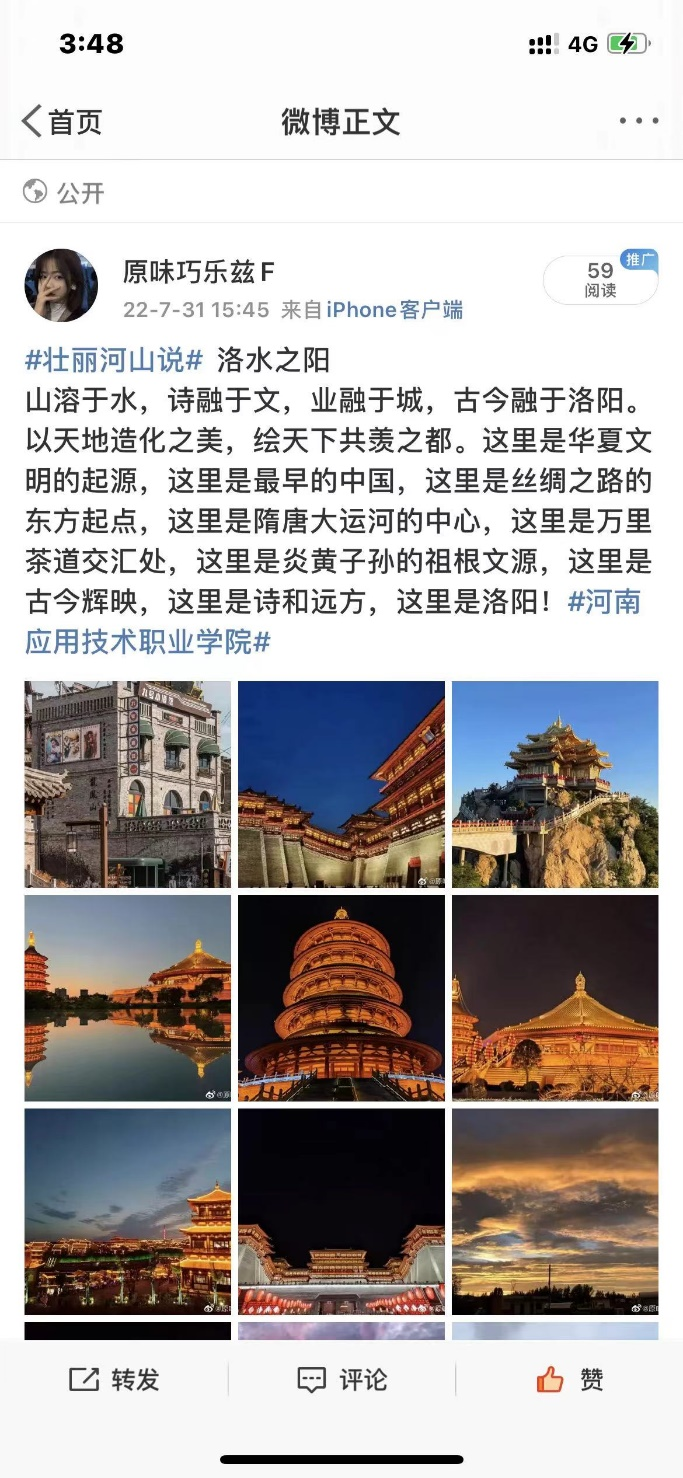Go back to 首页
This screenshot has height=1478, width=683.
(x=62, y=122)
